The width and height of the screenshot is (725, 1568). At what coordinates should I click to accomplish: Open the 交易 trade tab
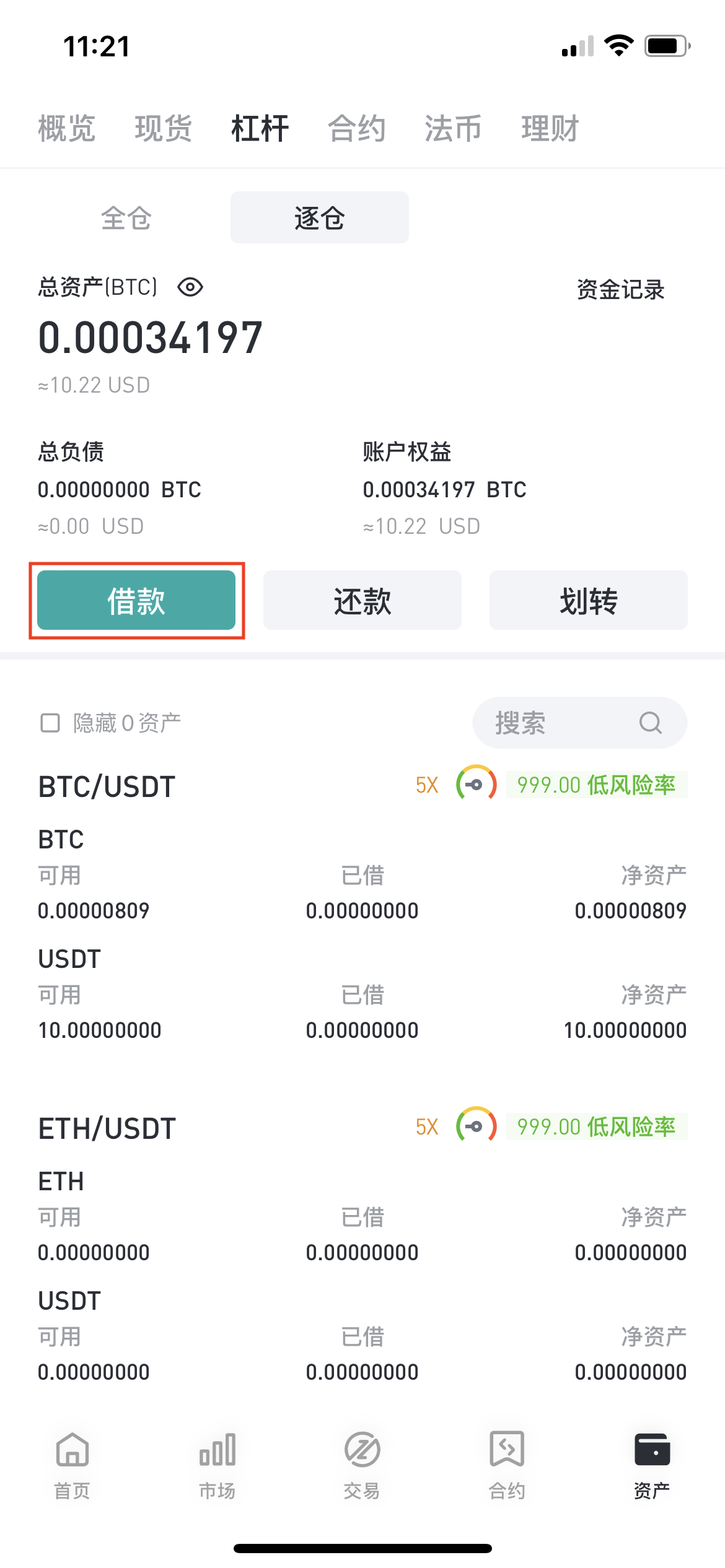[x=362, y=1465]
